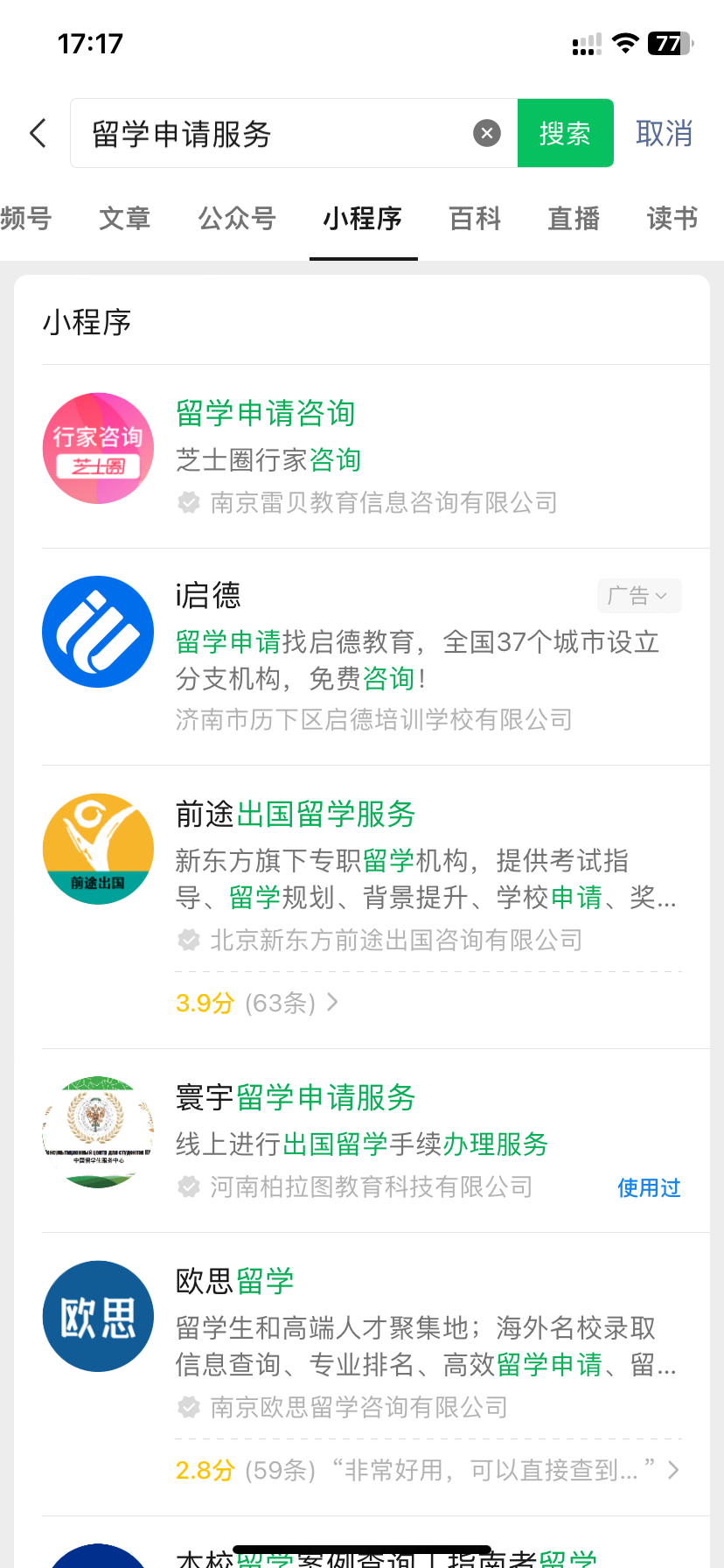Image resolution: width=724 pixels, height=1568 pixels.
Task: Cancel the search with 取消
Action: (x=664, y=134)
